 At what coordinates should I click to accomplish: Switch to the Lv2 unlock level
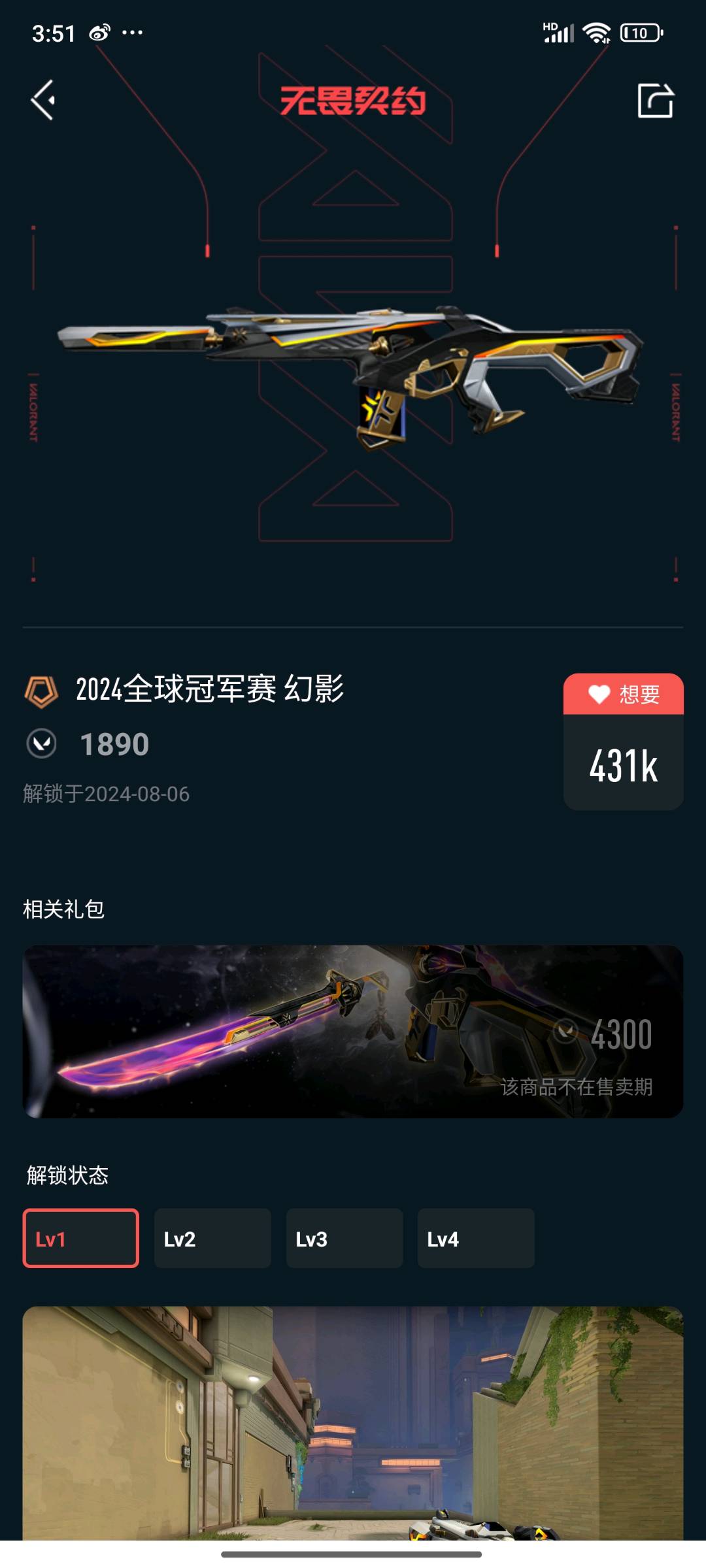click(x=212, y=1238)
